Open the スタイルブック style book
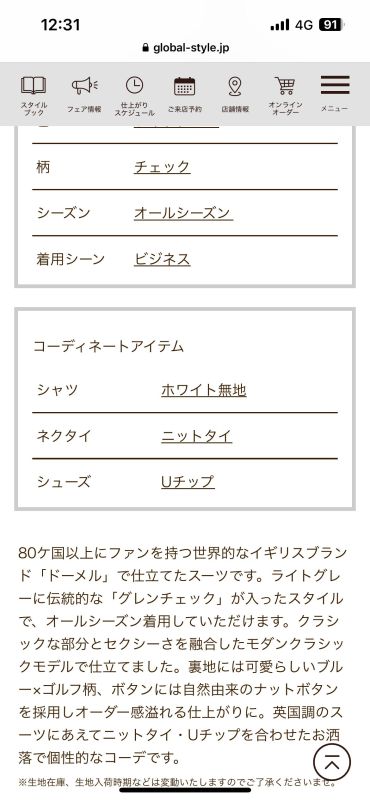This screenshot has width=370, height=800. pyautogui.click(x=34, y=95)
